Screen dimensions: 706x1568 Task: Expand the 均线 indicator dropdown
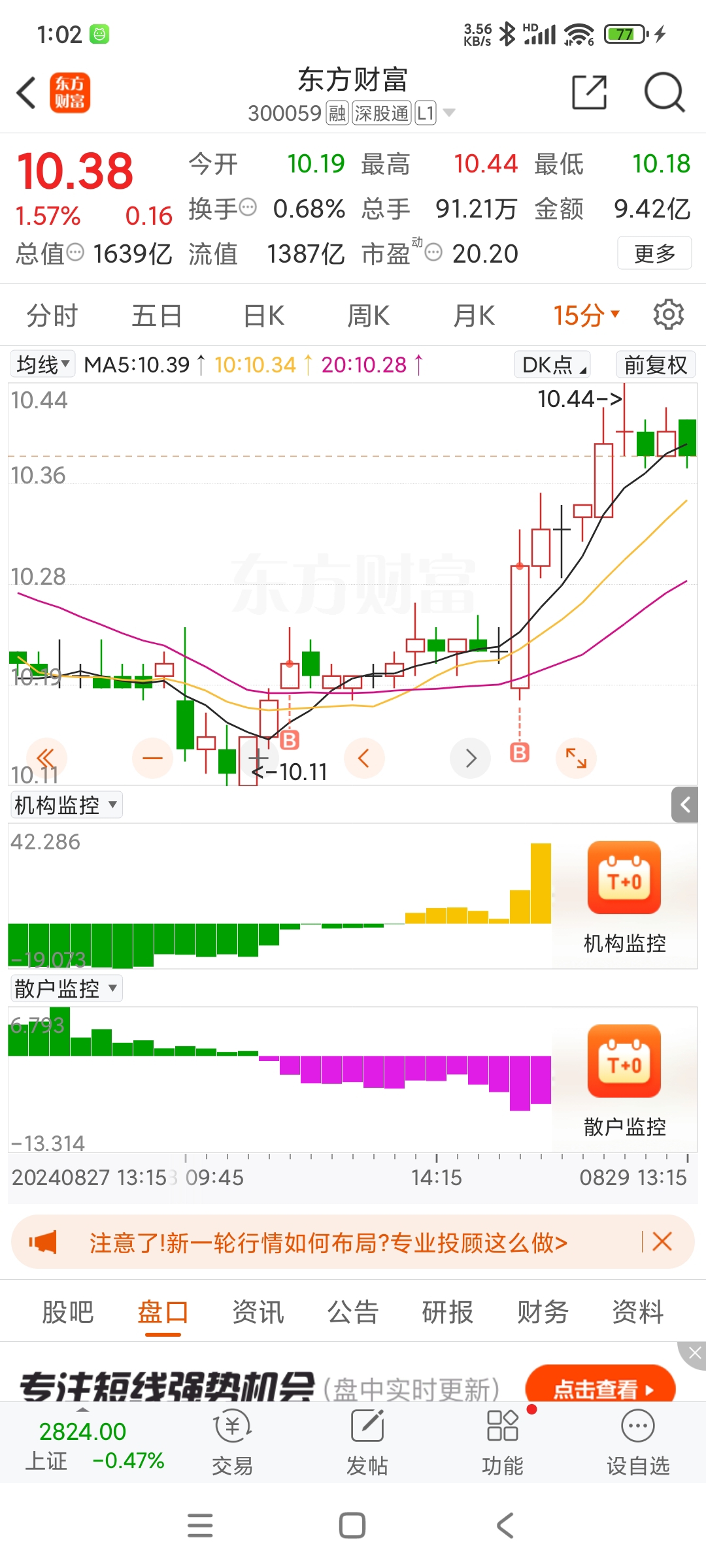pos(43,364)
